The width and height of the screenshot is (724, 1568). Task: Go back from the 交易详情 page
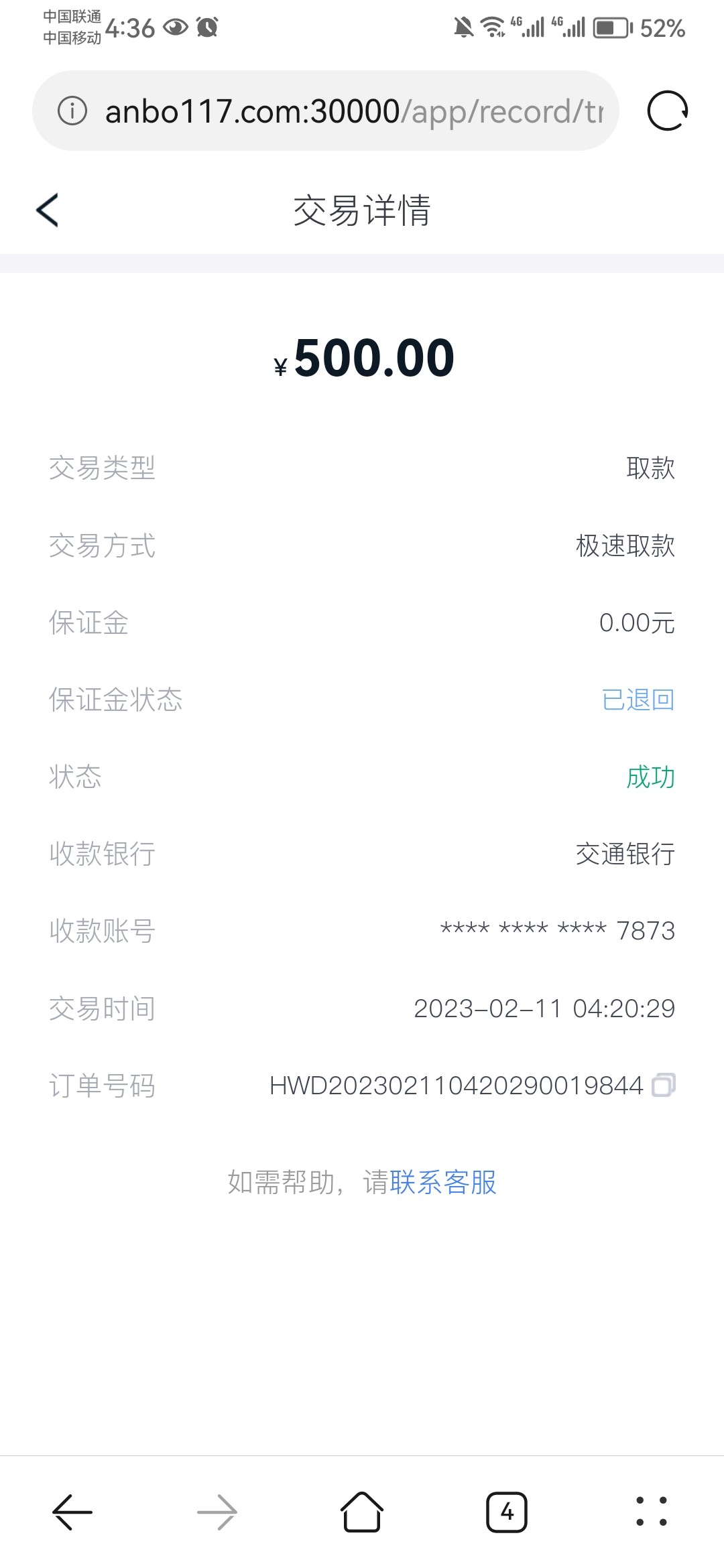(47, 210)
